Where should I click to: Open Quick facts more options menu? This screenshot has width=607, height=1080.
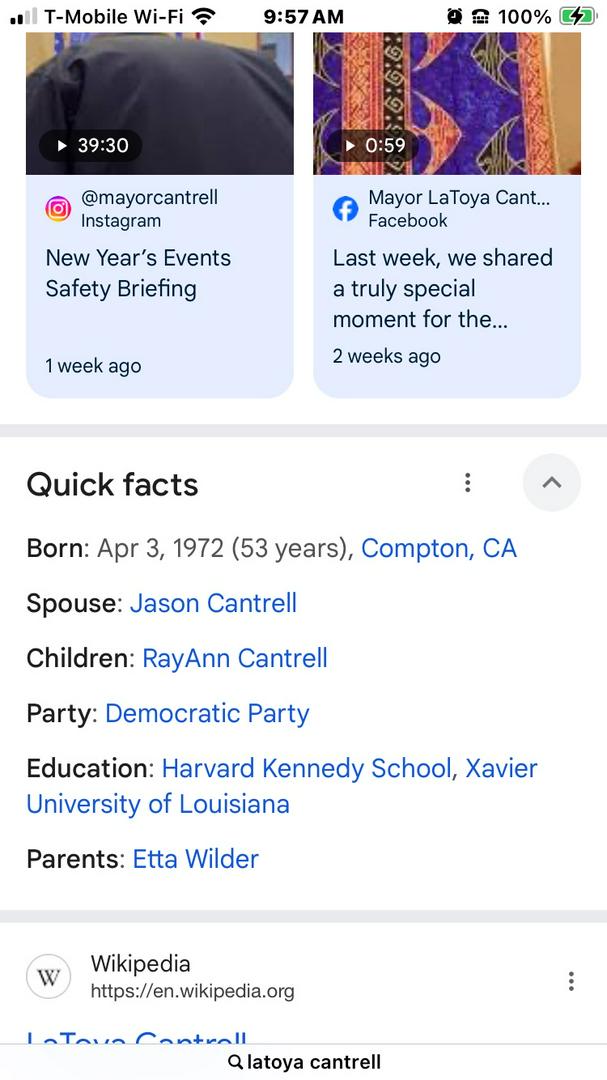(467, 483)
